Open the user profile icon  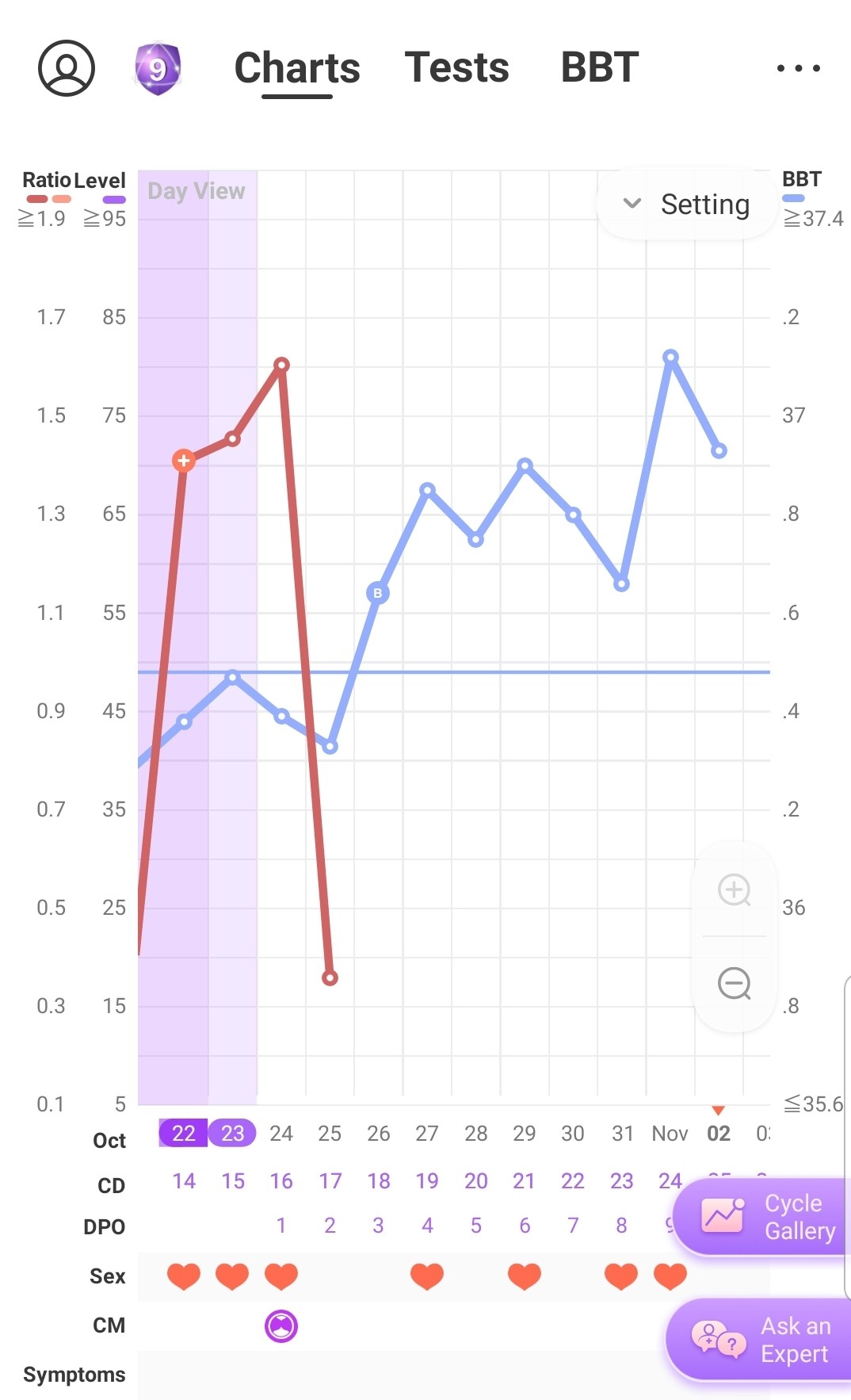67,68
